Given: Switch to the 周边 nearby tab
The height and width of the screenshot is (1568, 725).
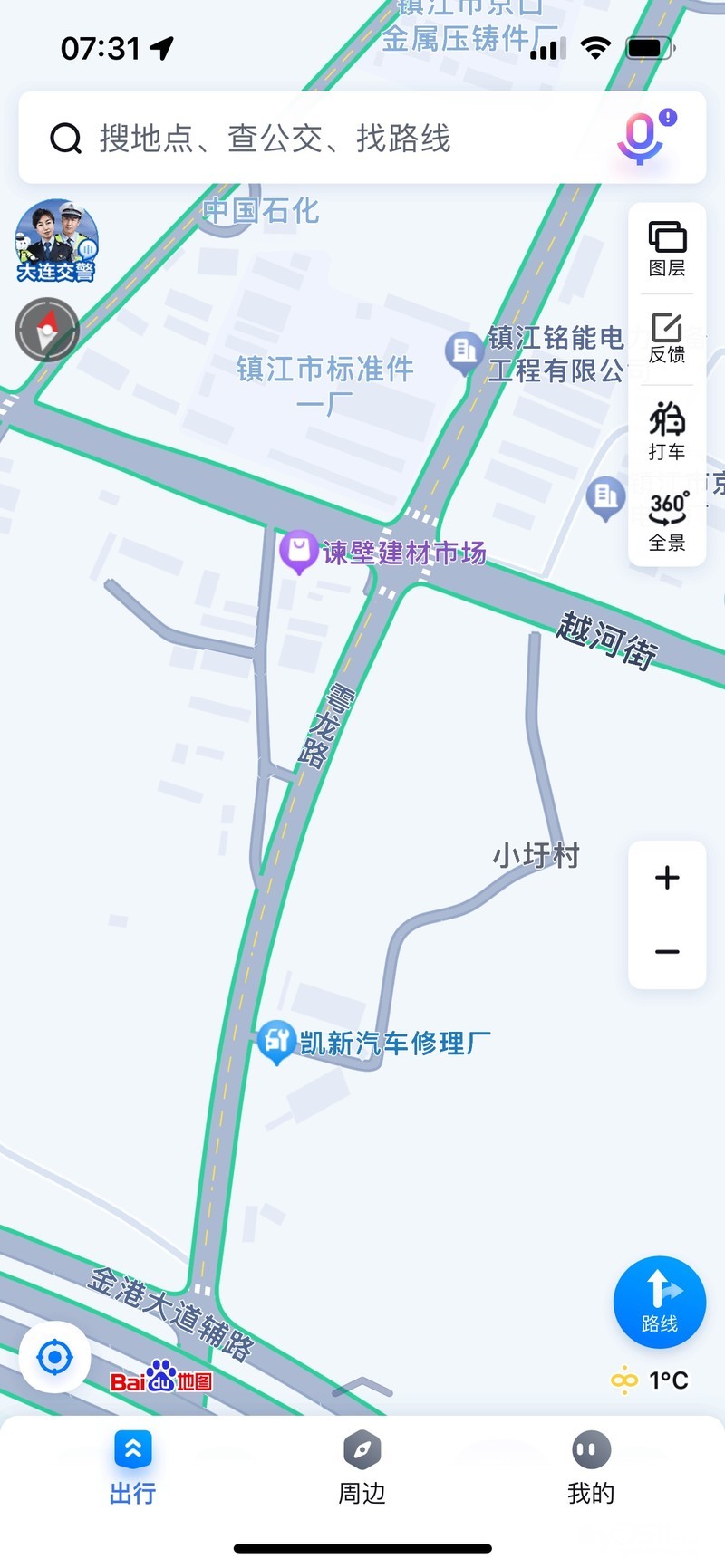Looking at the screenshot, I should 362,1467.
